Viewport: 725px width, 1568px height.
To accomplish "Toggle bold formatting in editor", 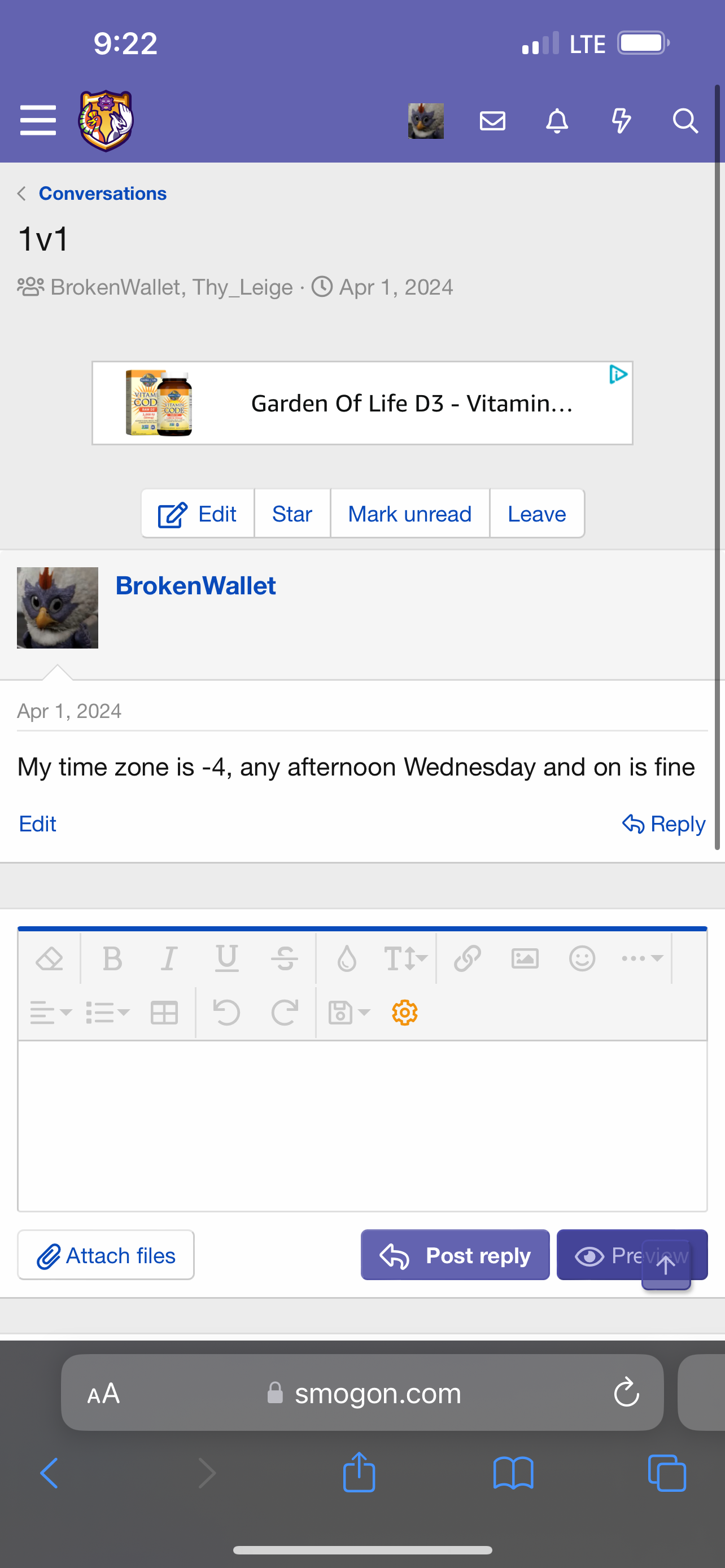I will 112,959.
